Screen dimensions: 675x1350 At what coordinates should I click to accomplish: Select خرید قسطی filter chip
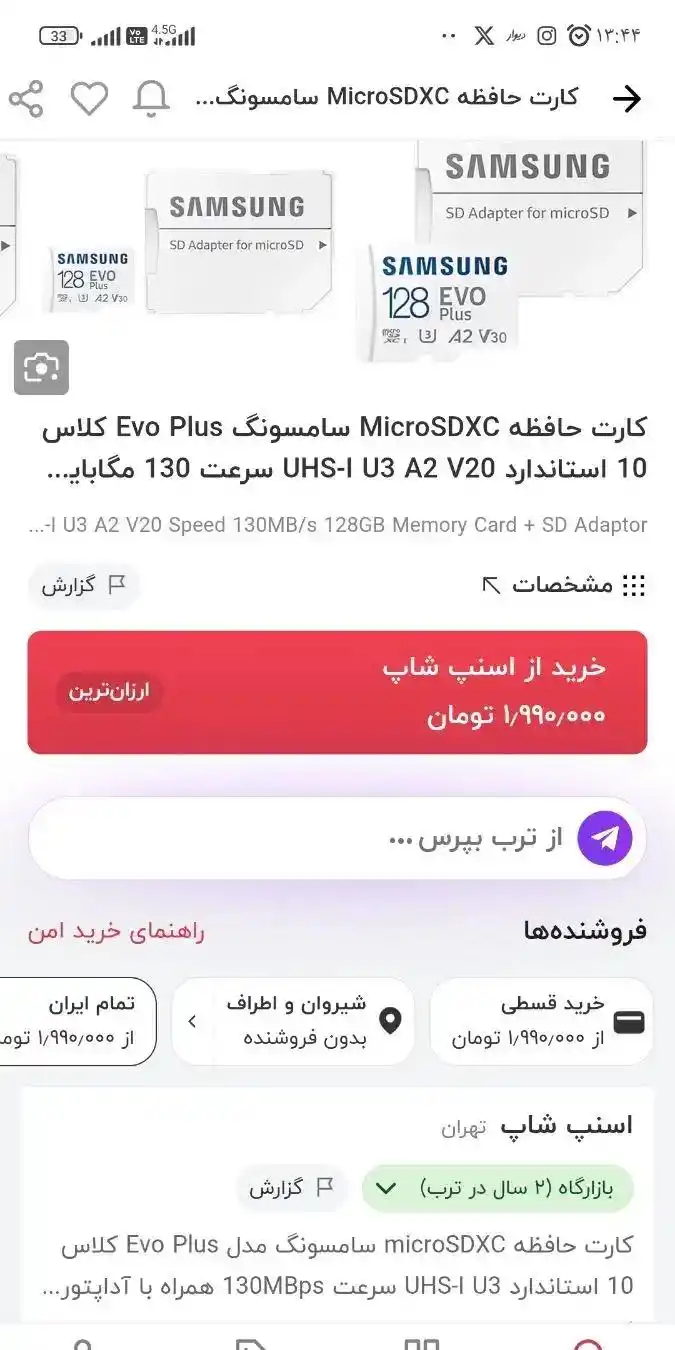[541, 1021]
